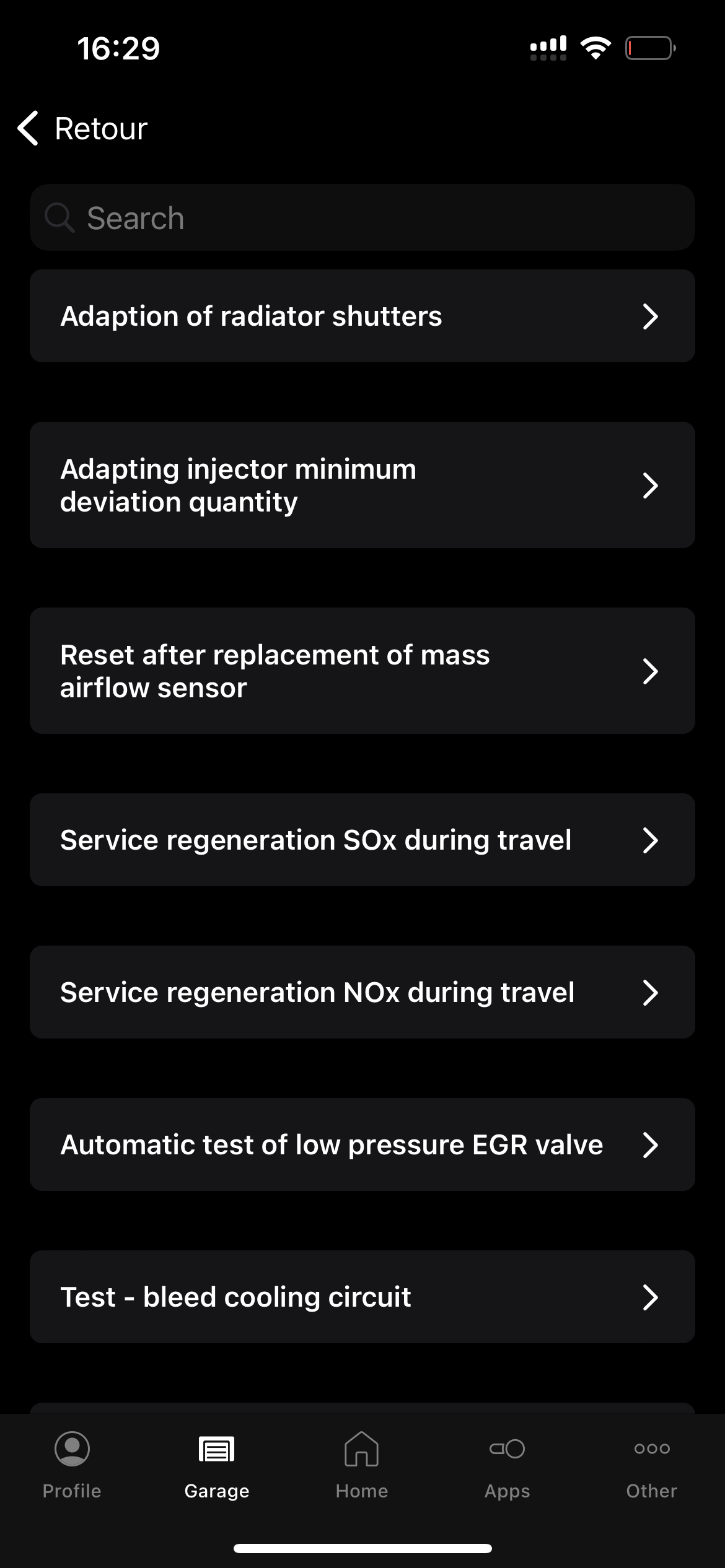Viewport: 725px width, 1568px height.
Task: Switch to the Profile tab
Action: 72,1465
